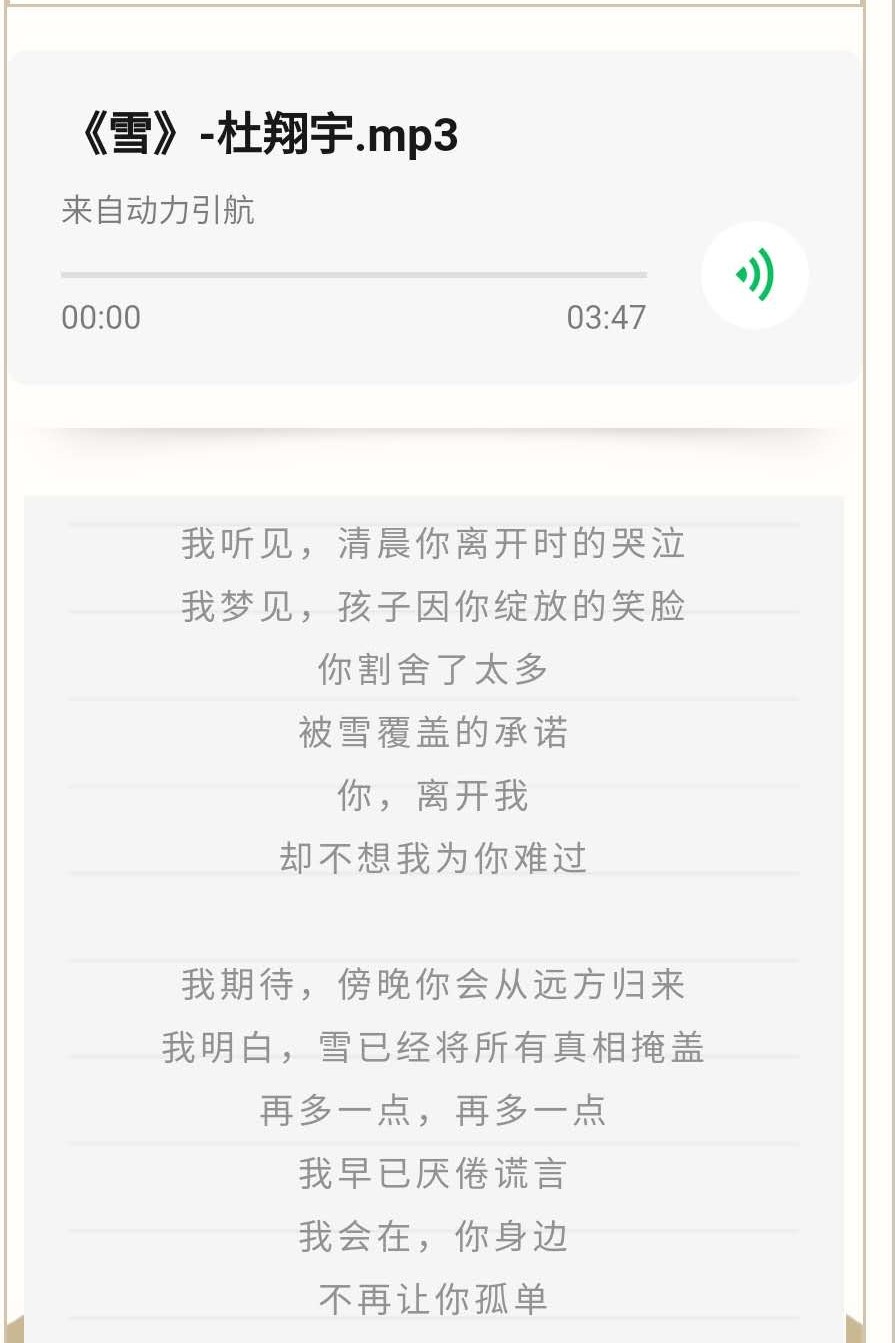Image resolution: width=895 pixels, height=1343 pixels.
Task: Seek along the audio progress bar
Action: 353,274
